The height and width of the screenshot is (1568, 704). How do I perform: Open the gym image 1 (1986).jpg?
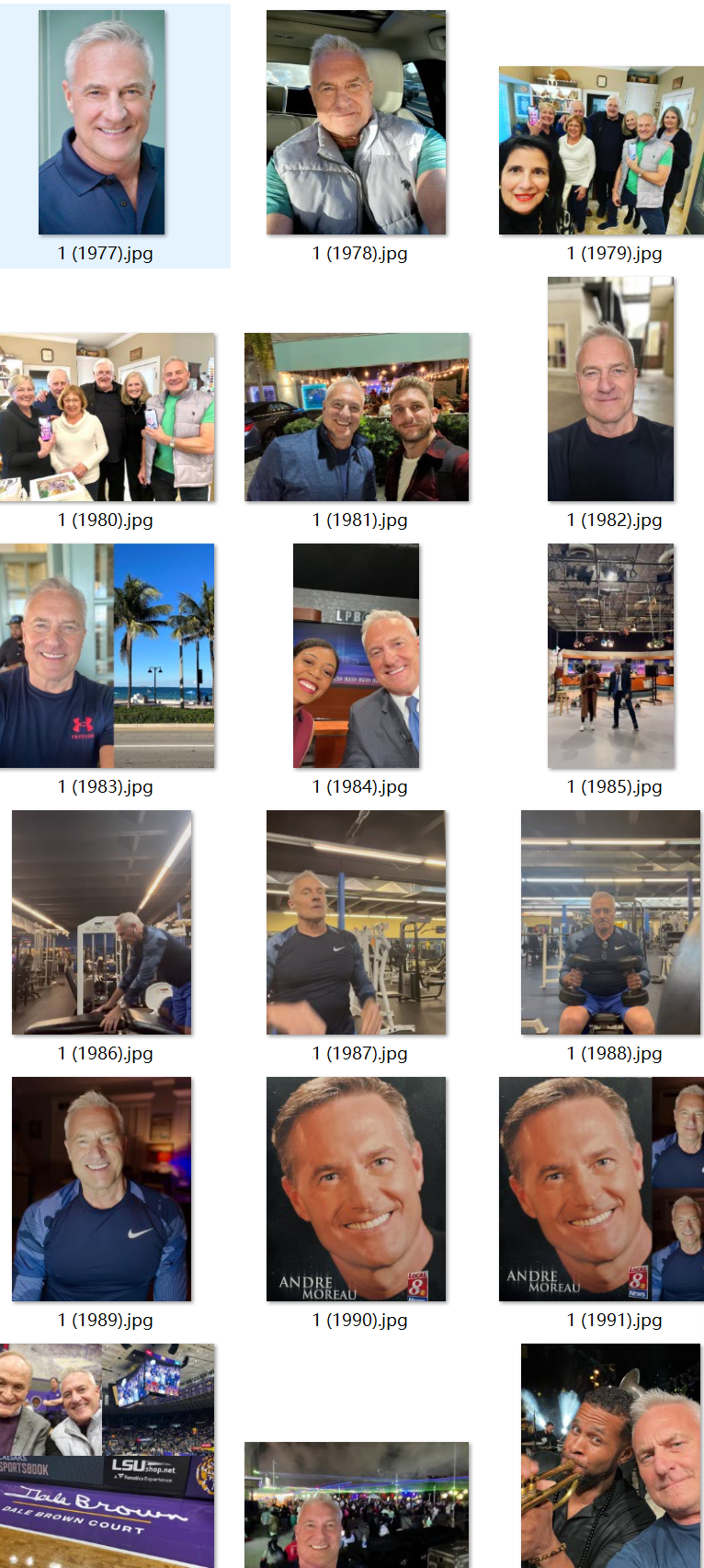point(101,922)
